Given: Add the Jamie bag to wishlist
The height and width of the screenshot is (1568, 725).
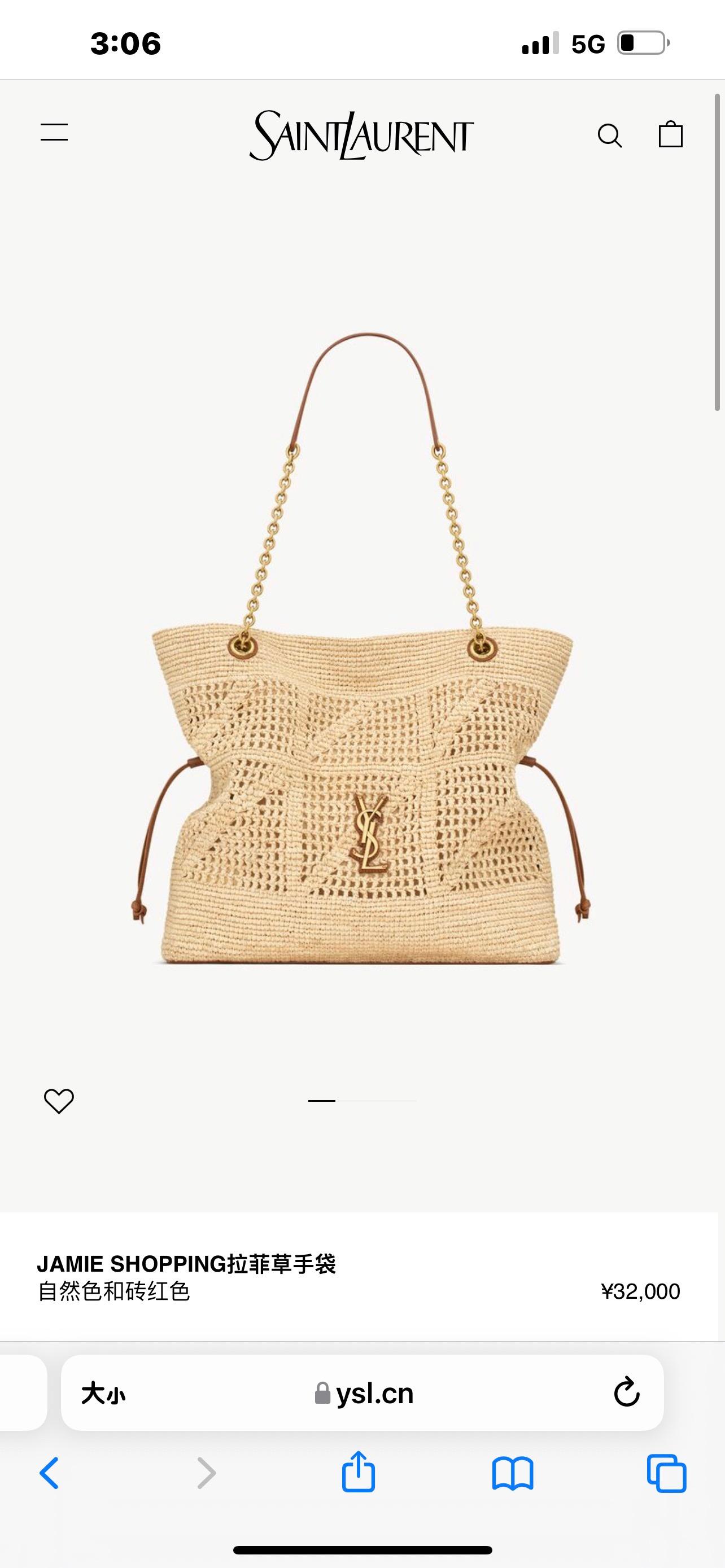Looking at the screenshot, I should tap(59, 1101).
